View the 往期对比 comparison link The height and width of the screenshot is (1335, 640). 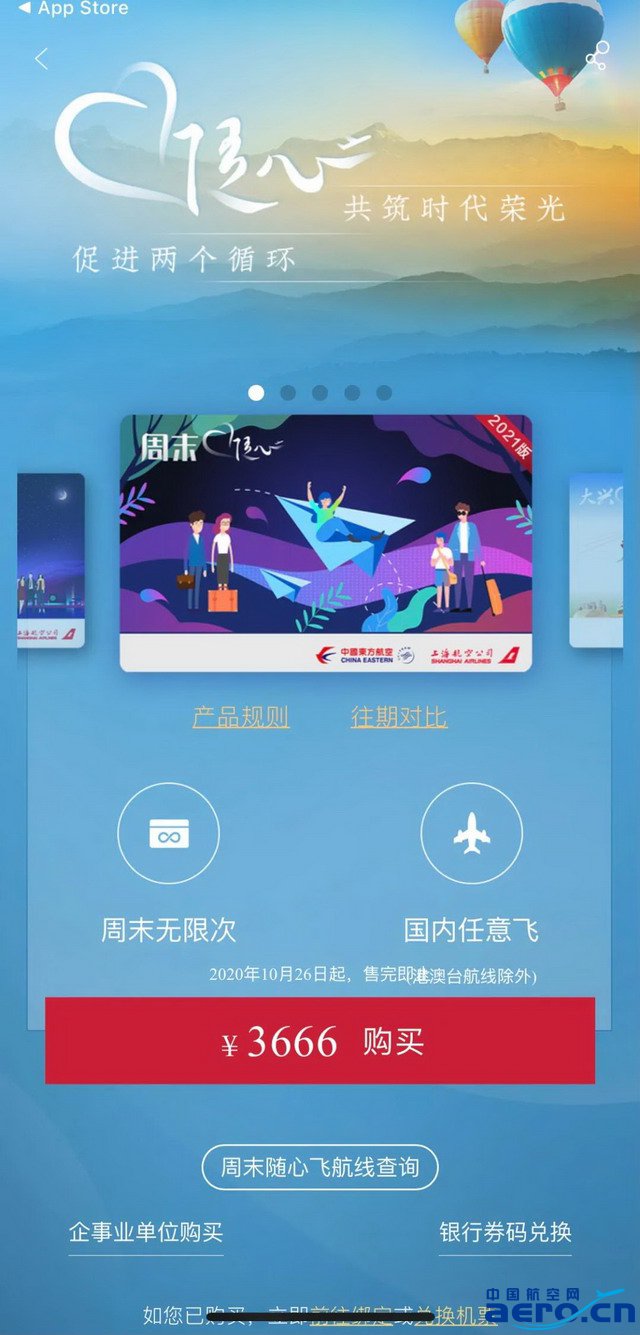tap(399, 717)
